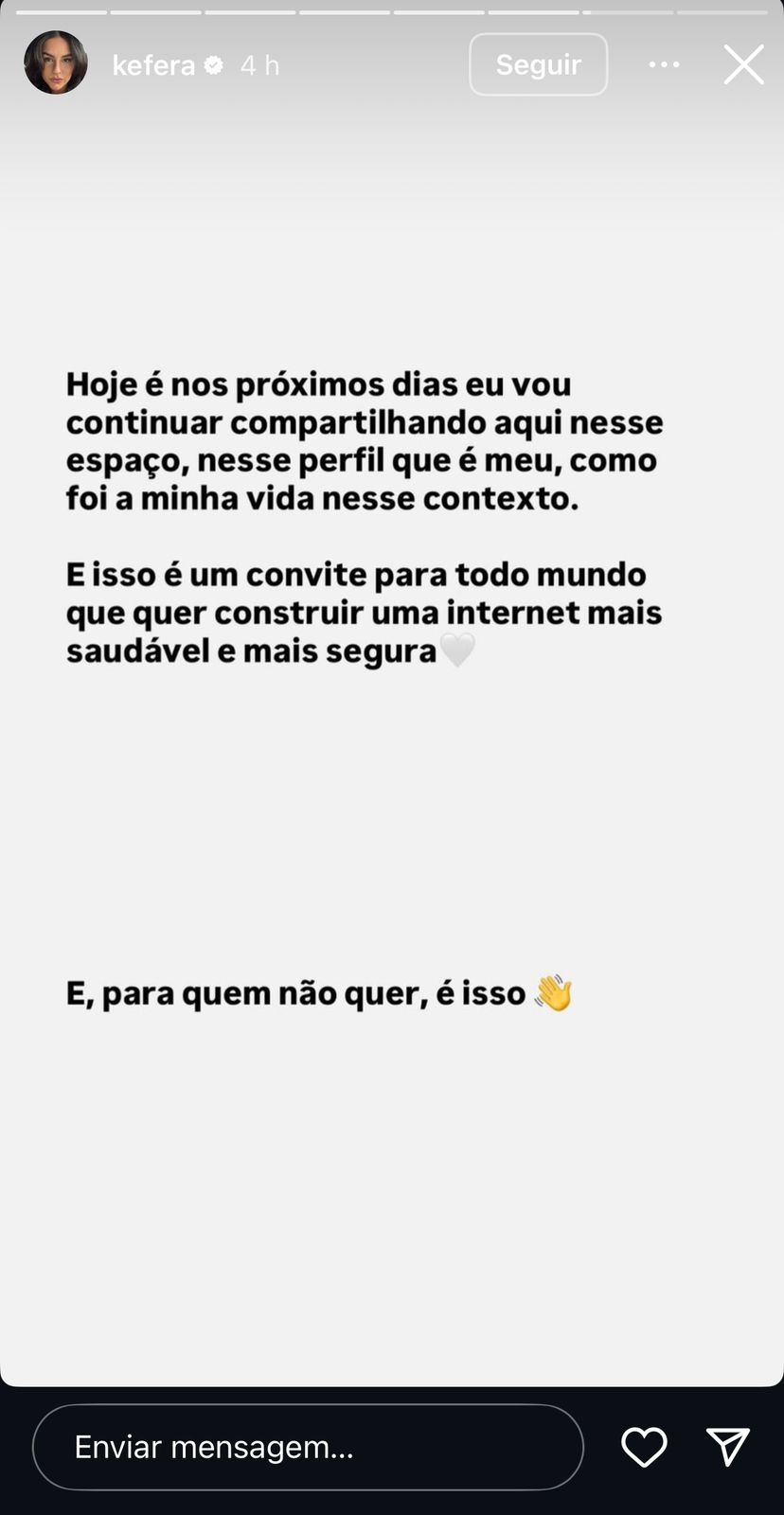Open kefera's profile picture

(x=56, y=63)
